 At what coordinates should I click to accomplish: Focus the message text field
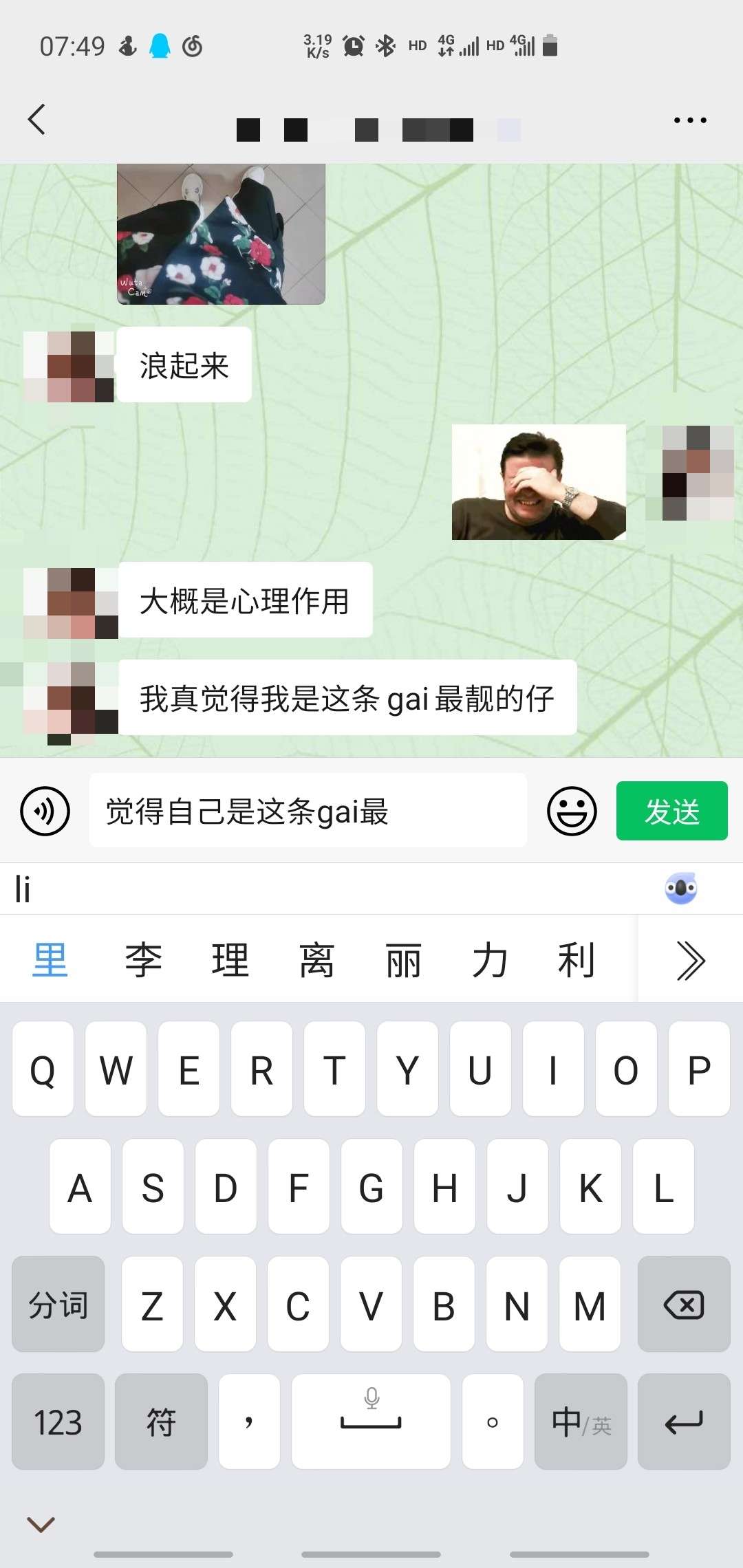point(308,811)
